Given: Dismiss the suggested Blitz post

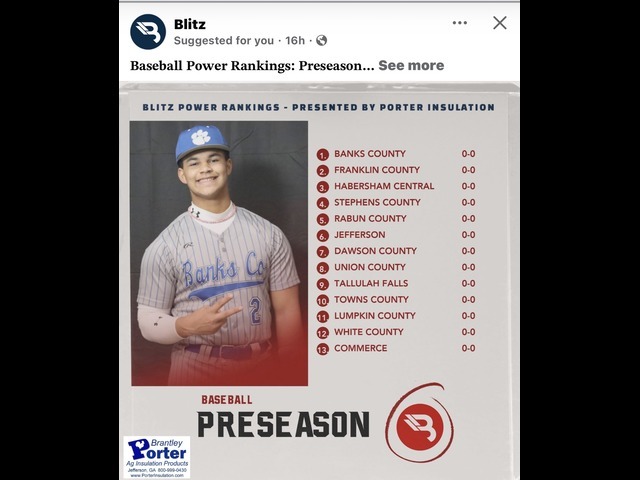Looking at the screenshot, I should (500, 23).
